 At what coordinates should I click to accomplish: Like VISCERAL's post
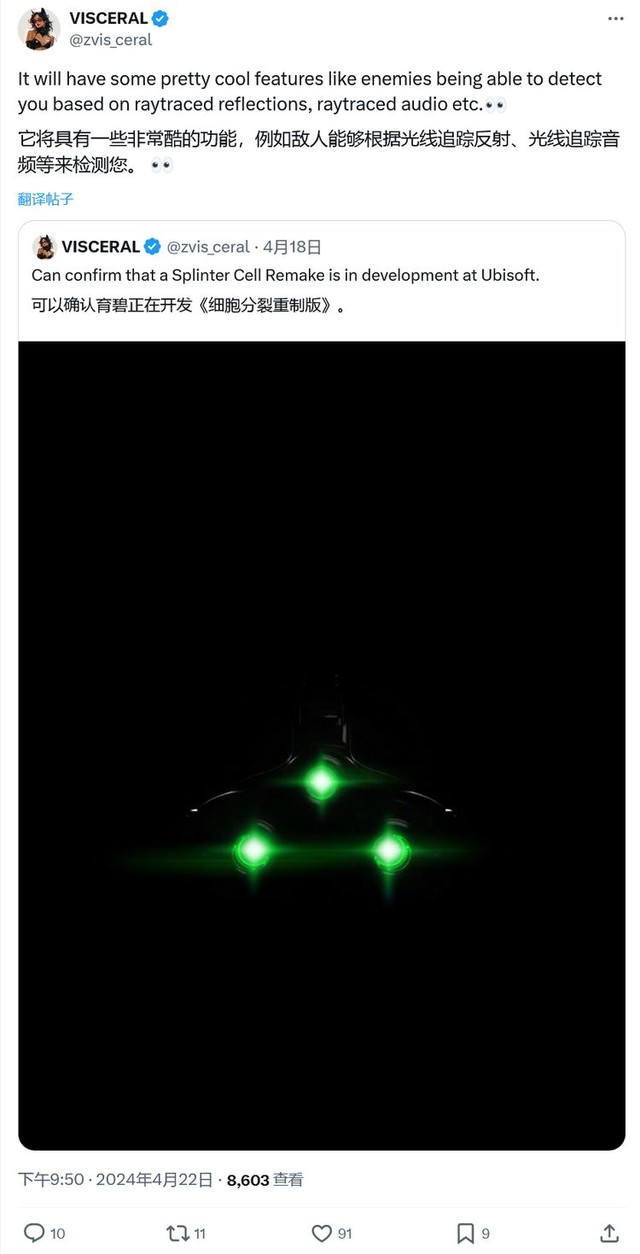pos(321,1232)
